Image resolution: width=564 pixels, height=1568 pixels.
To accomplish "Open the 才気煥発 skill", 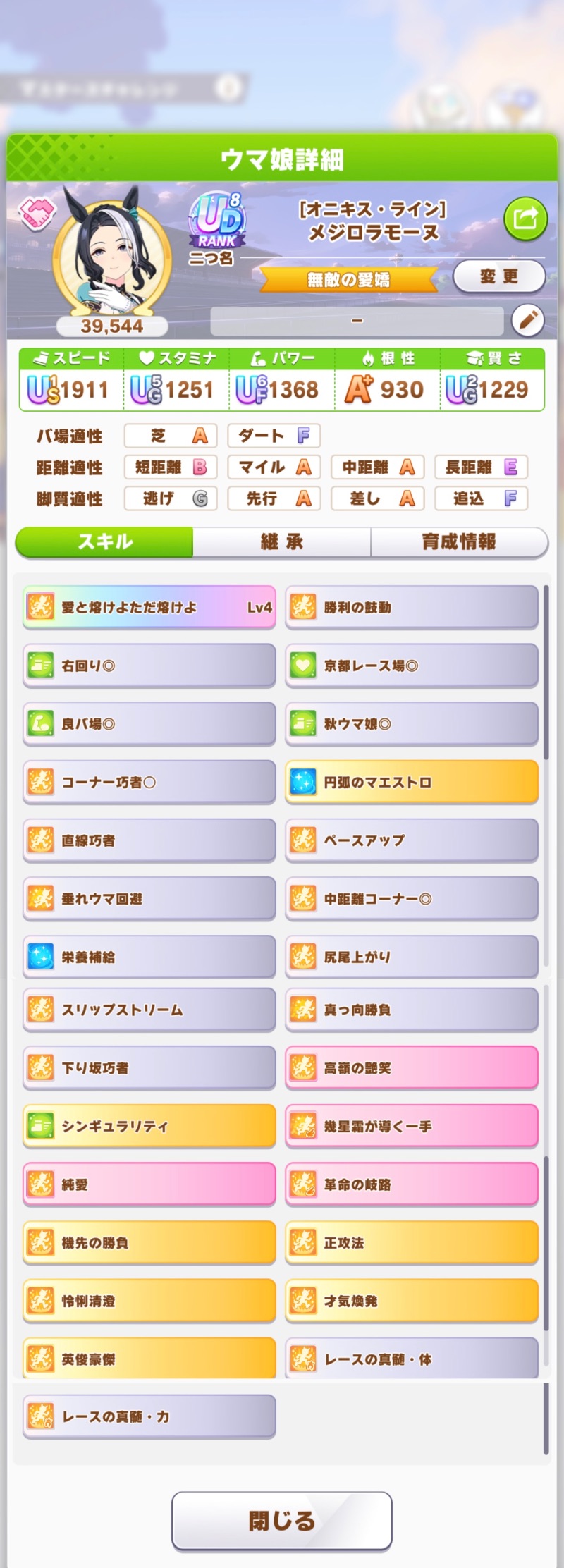I will coord(412,1301).
